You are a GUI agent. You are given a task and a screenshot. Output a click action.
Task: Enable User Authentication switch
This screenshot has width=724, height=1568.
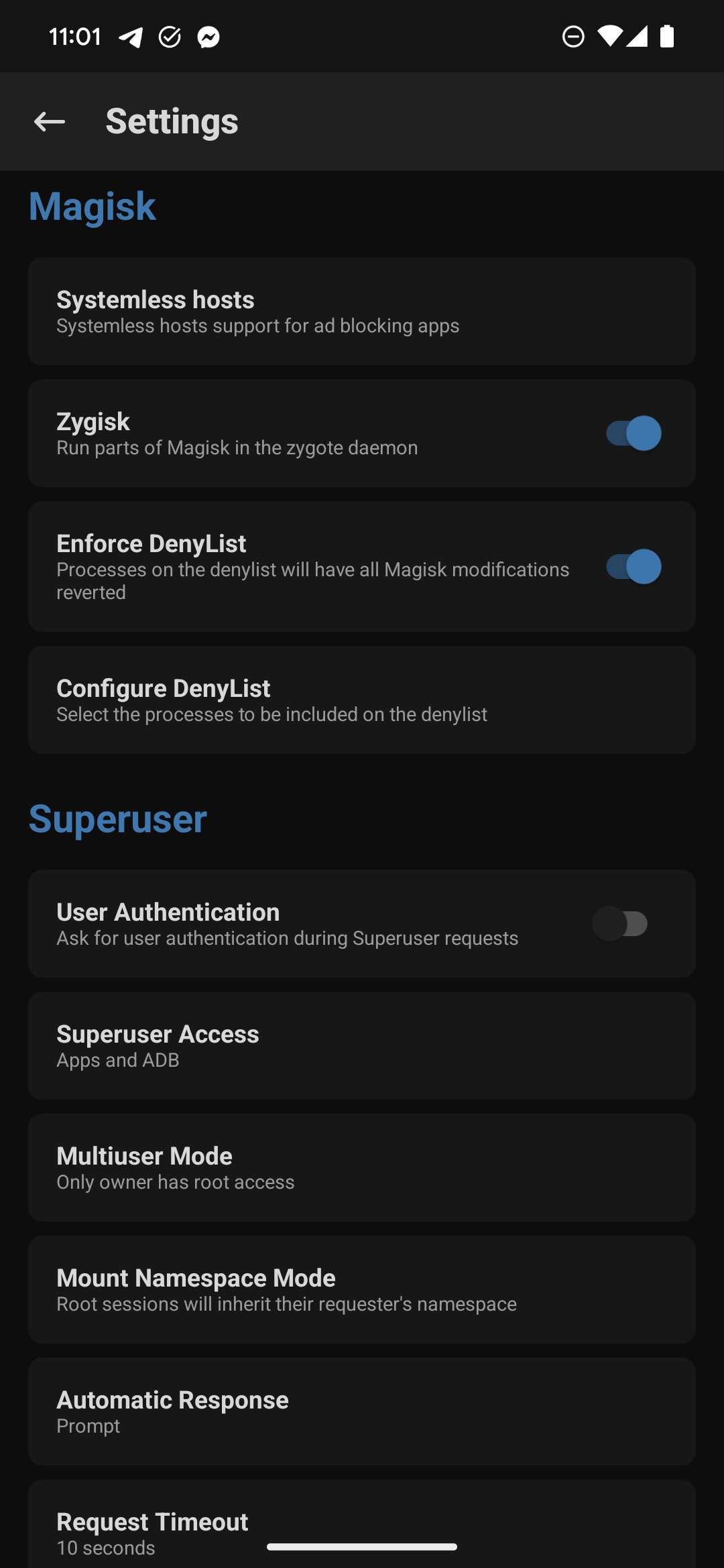(621, 924)
